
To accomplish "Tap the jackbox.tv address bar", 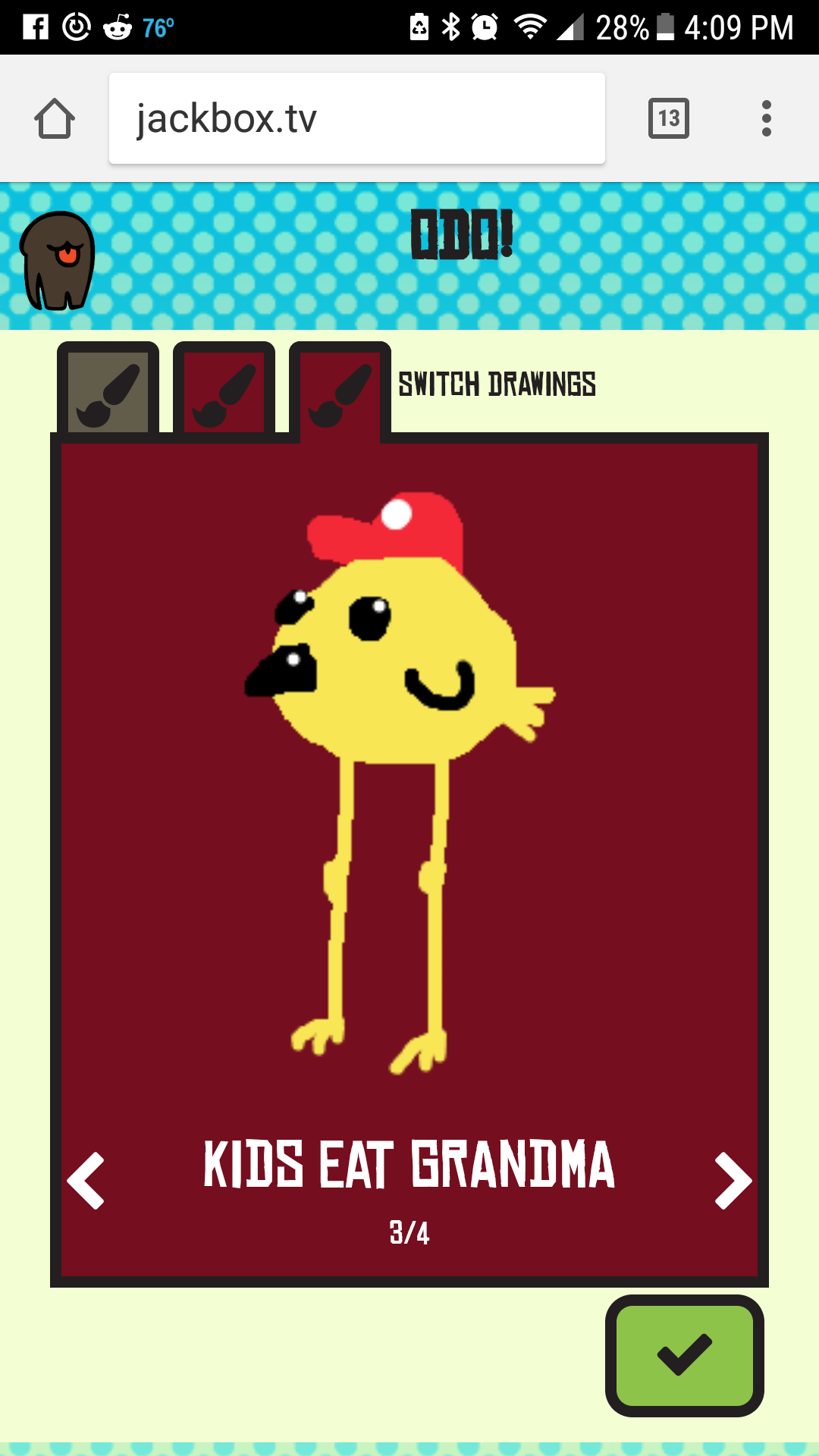I will tap(356, 118).
